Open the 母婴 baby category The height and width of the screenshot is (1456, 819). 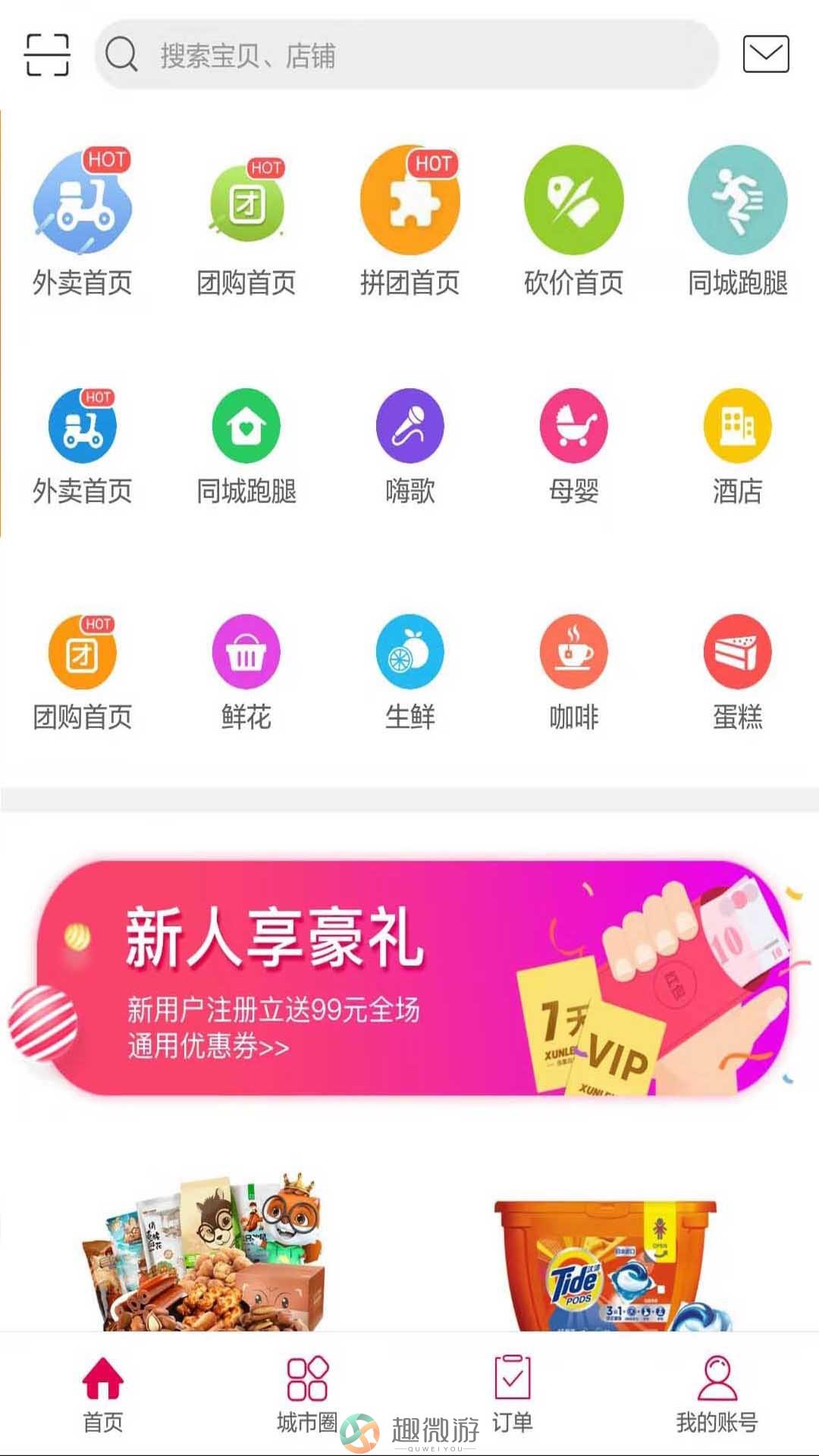point(574,447)
